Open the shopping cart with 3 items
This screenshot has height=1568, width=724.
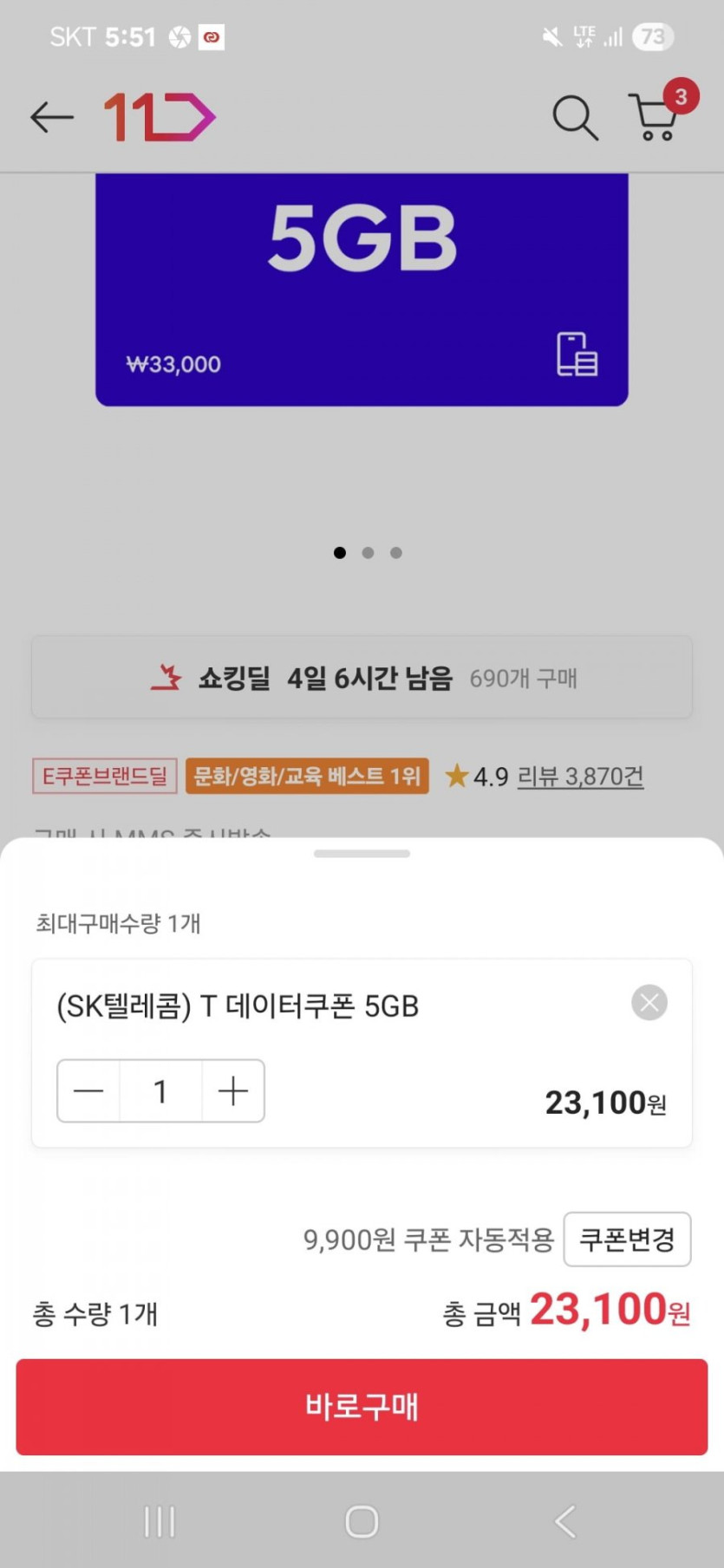(656, 117)
